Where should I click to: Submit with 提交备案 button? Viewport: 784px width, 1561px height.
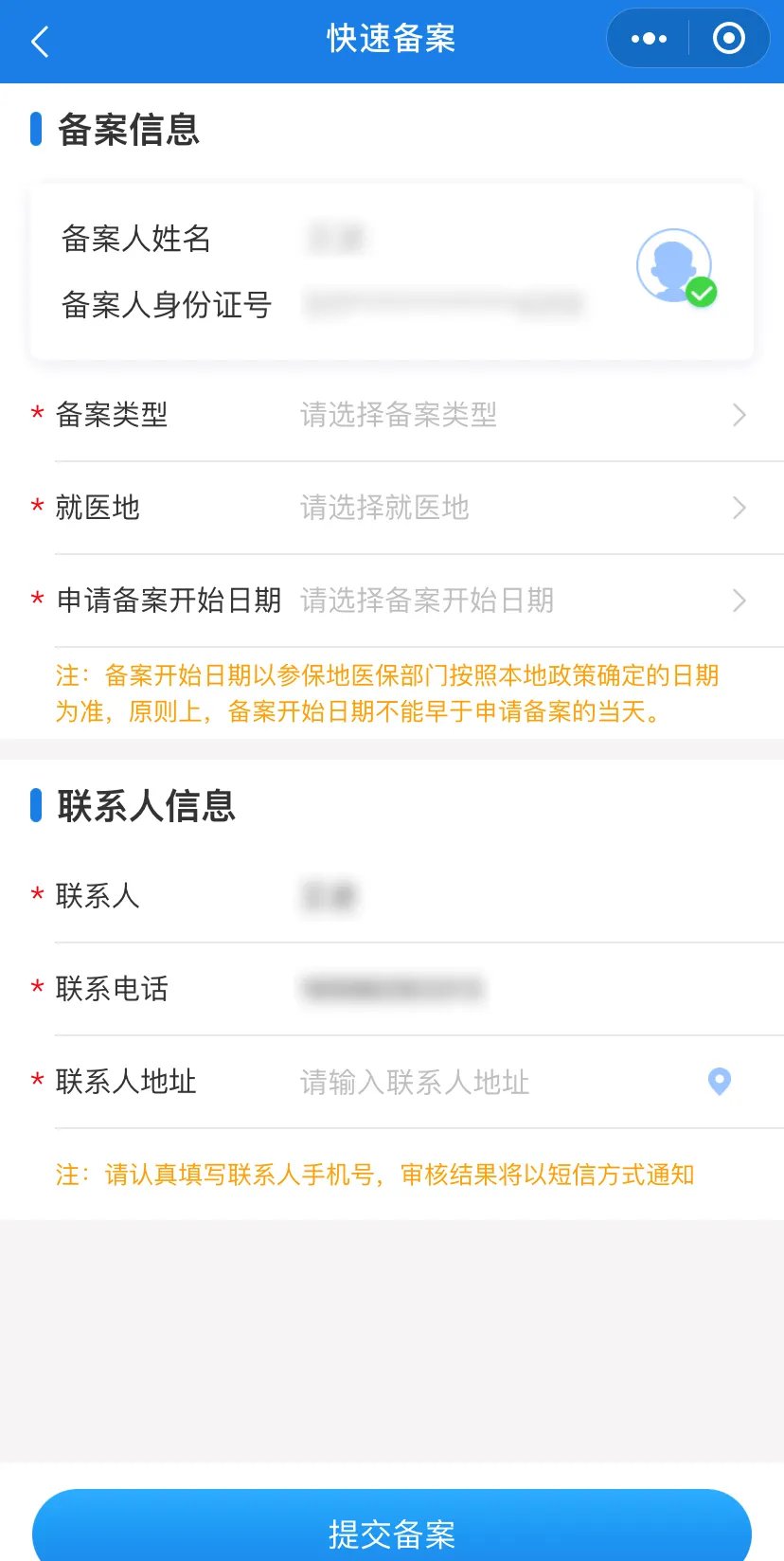click(392, 1533)
